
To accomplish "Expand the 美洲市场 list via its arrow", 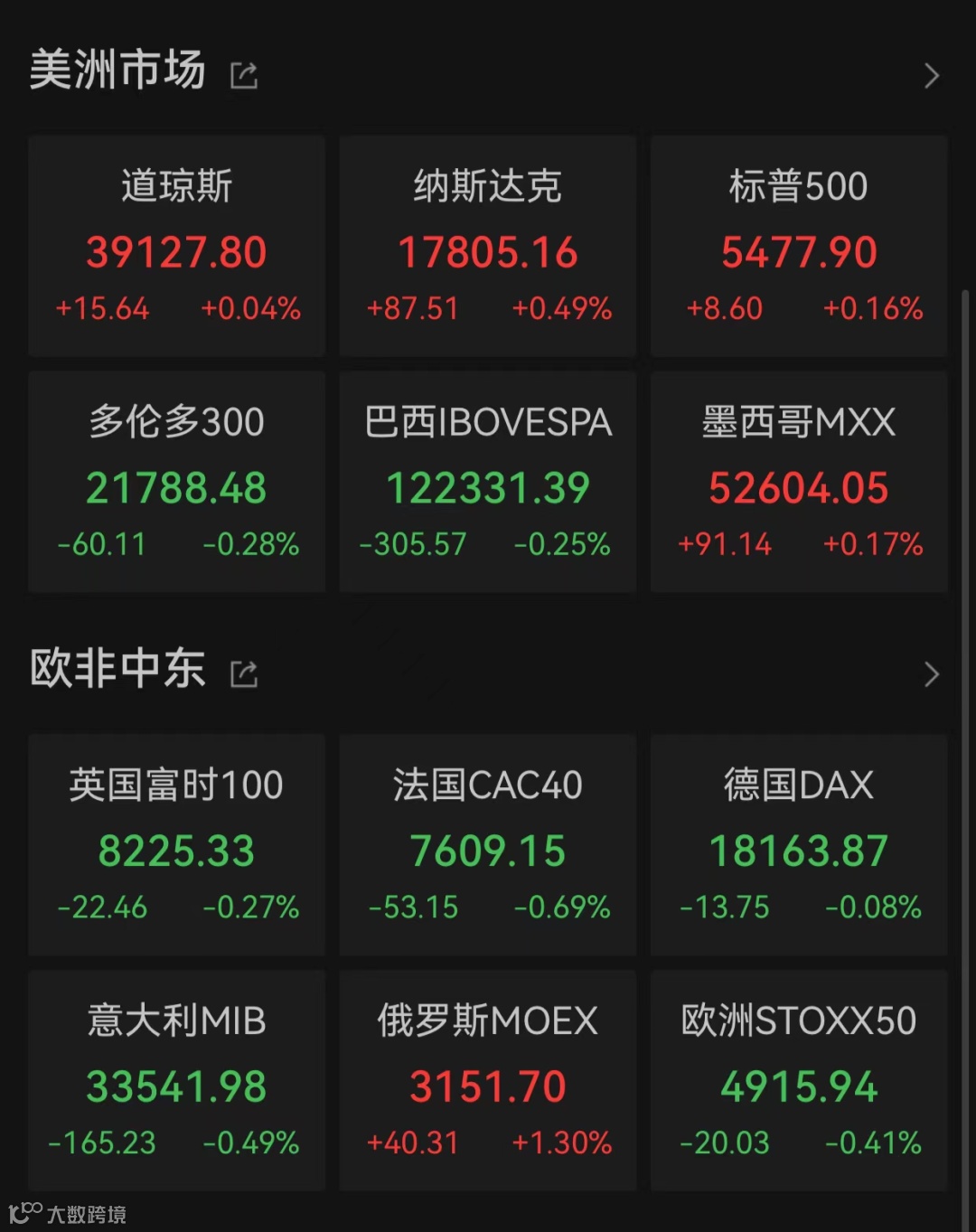I will click(x=932, y=76).
